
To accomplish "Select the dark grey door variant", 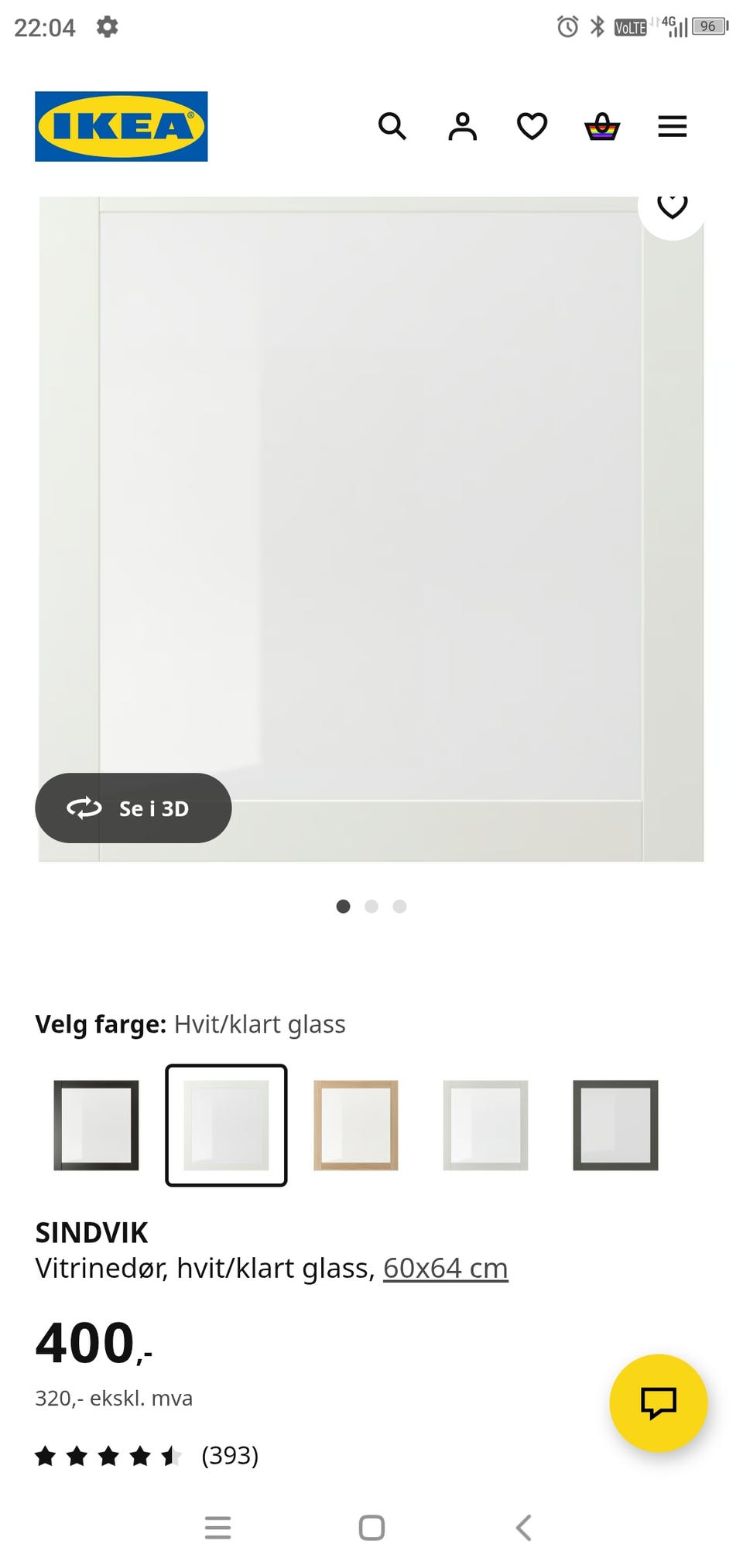I will [x=614, y=1124].
